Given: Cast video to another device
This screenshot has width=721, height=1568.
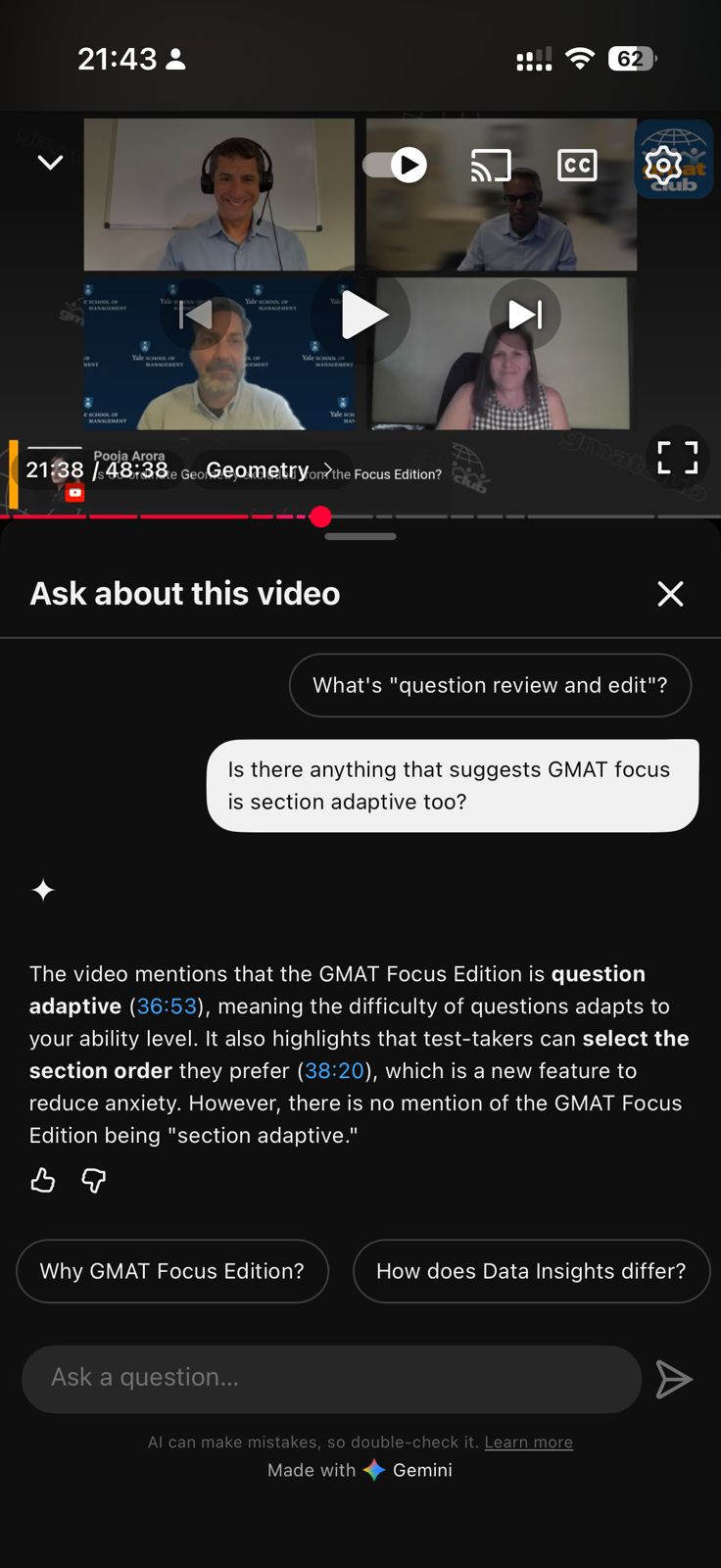Looking at the screenshot, I should 491,166.
